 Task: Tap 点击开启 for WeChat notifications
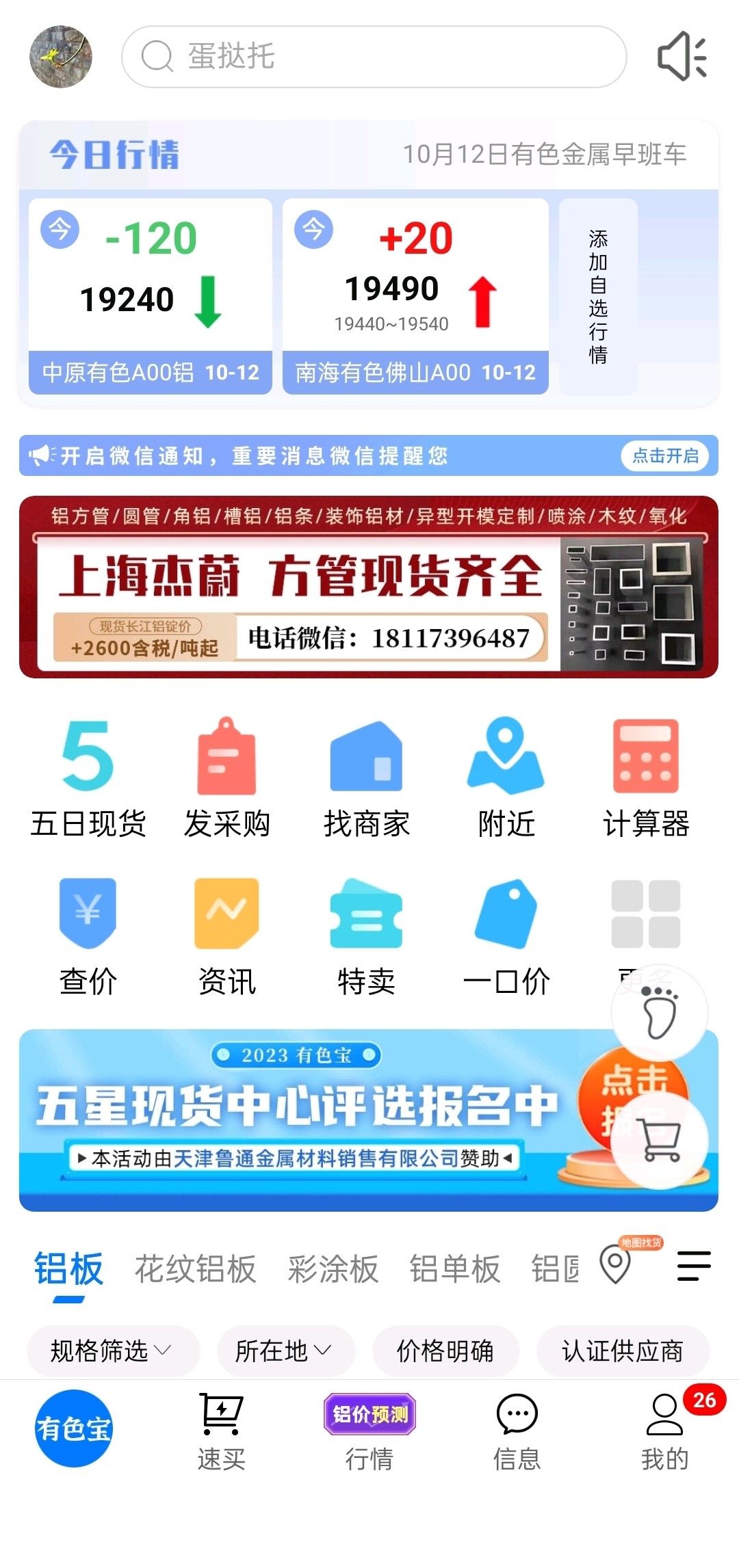click(664, 455)
